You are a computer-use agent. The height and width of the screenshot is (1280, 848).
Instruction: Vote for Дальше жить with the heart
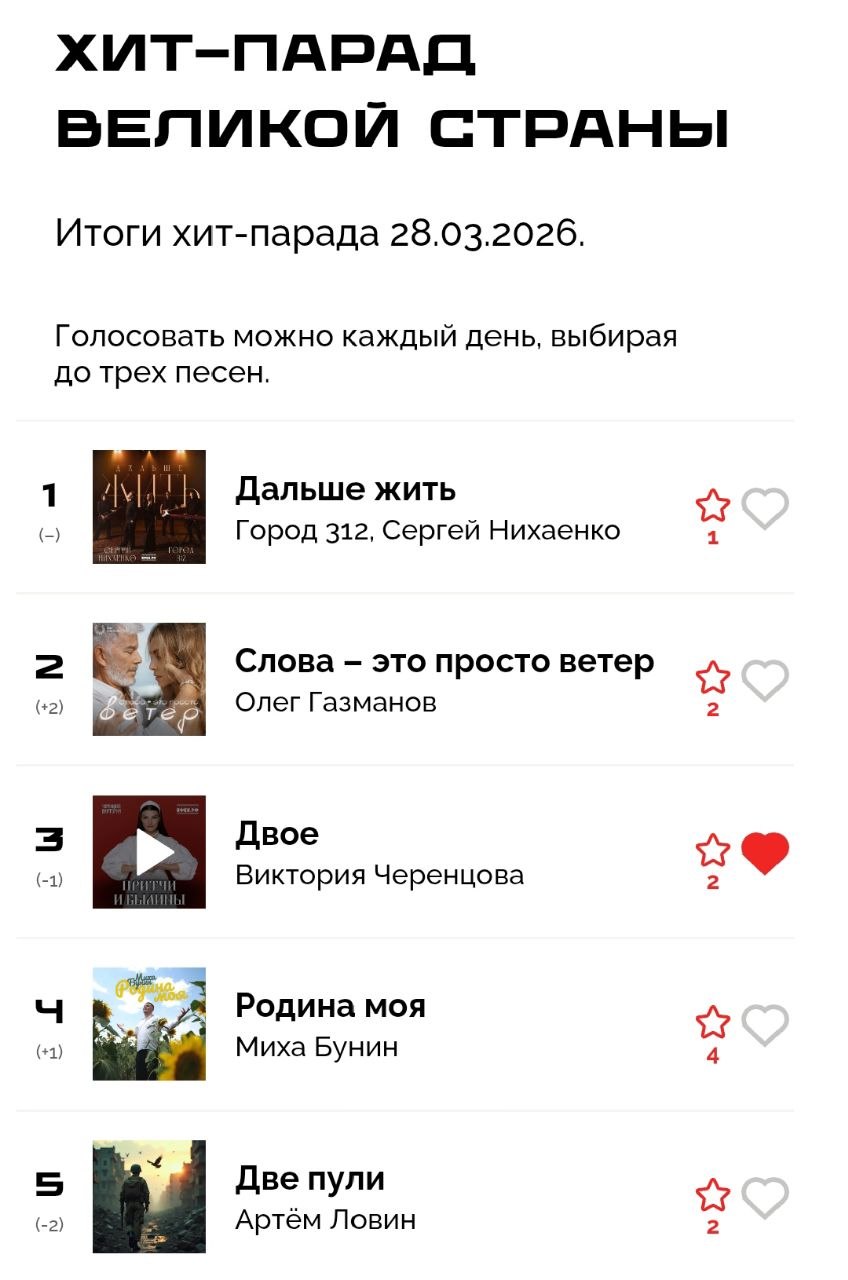click(766, 508)
